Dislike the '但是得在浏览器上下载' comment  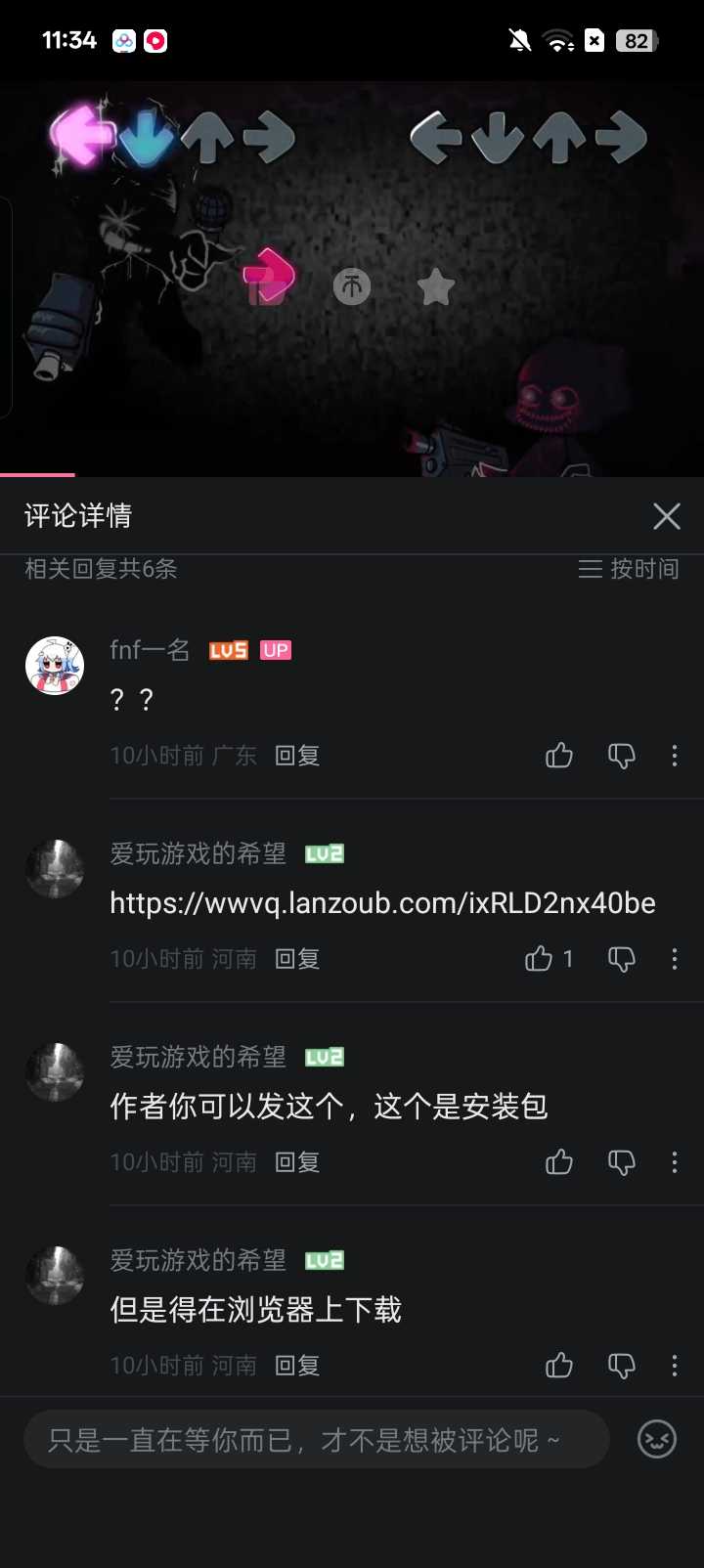click(x=622, y=1366)
